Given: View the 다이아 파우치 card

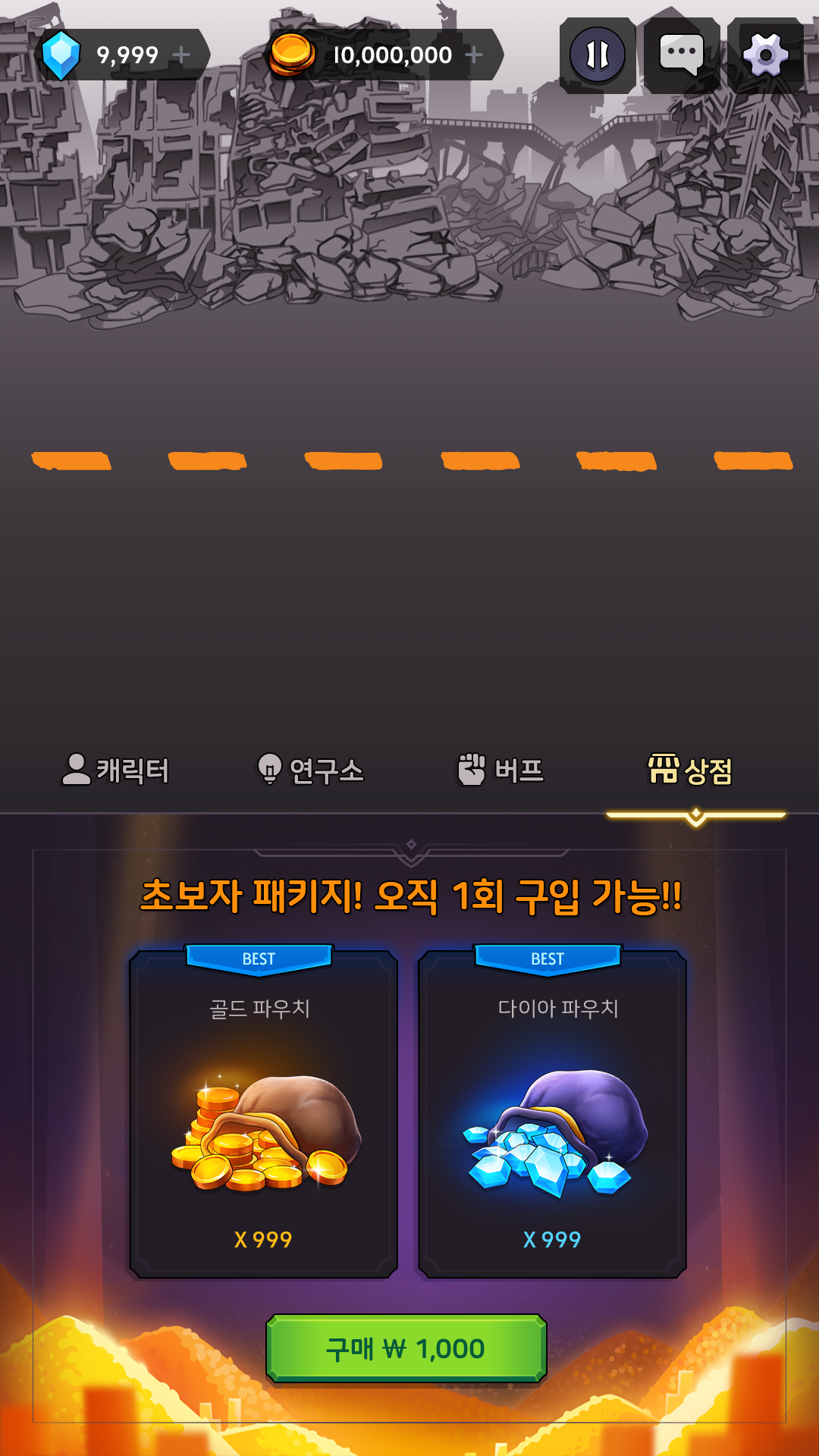Looking at the screenshot, I should click(x=552, y=1115).
